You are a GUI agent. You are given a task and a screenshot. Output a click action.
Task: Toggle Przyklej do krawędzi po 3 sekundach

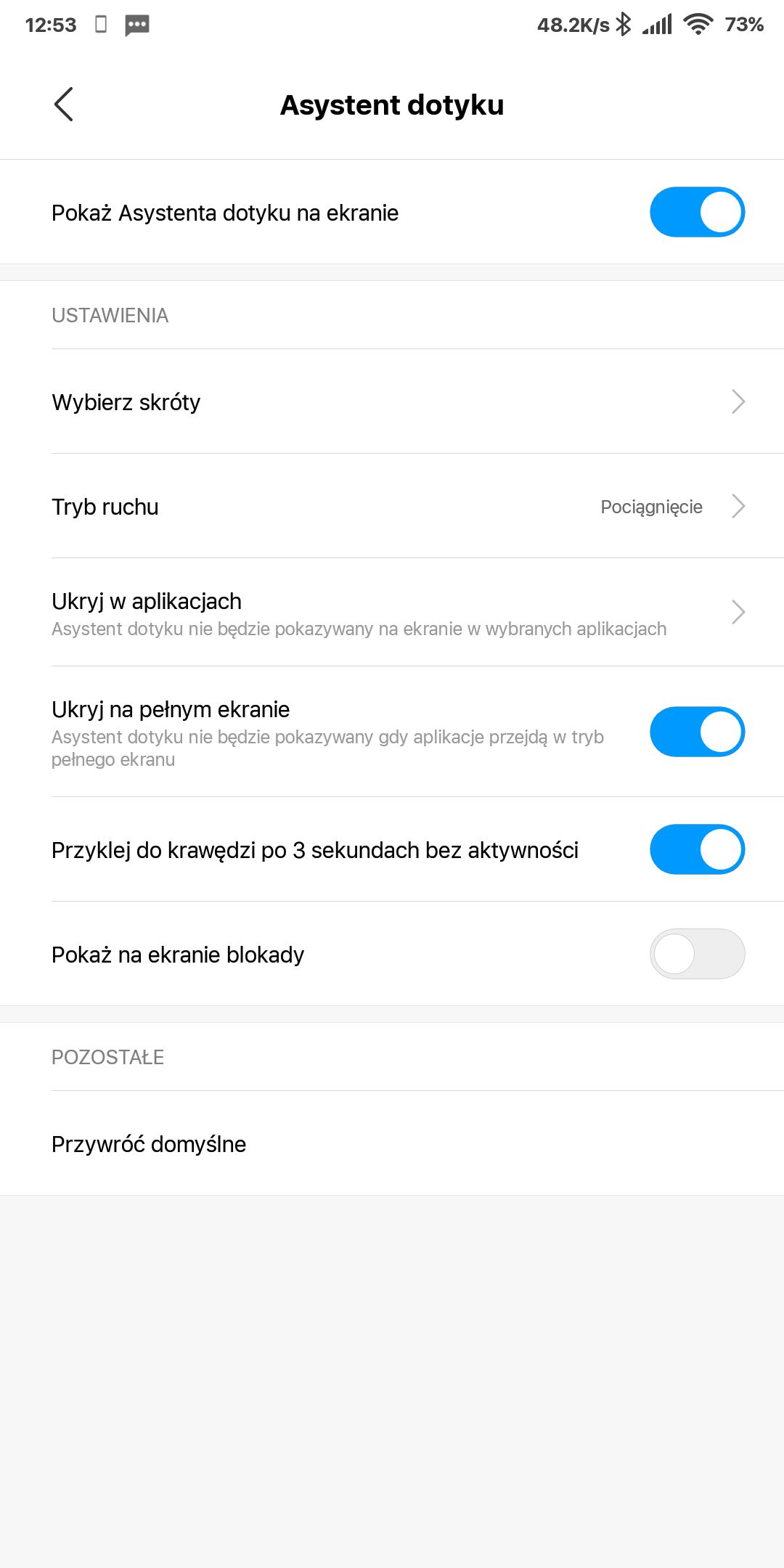[x=696, y=849]
